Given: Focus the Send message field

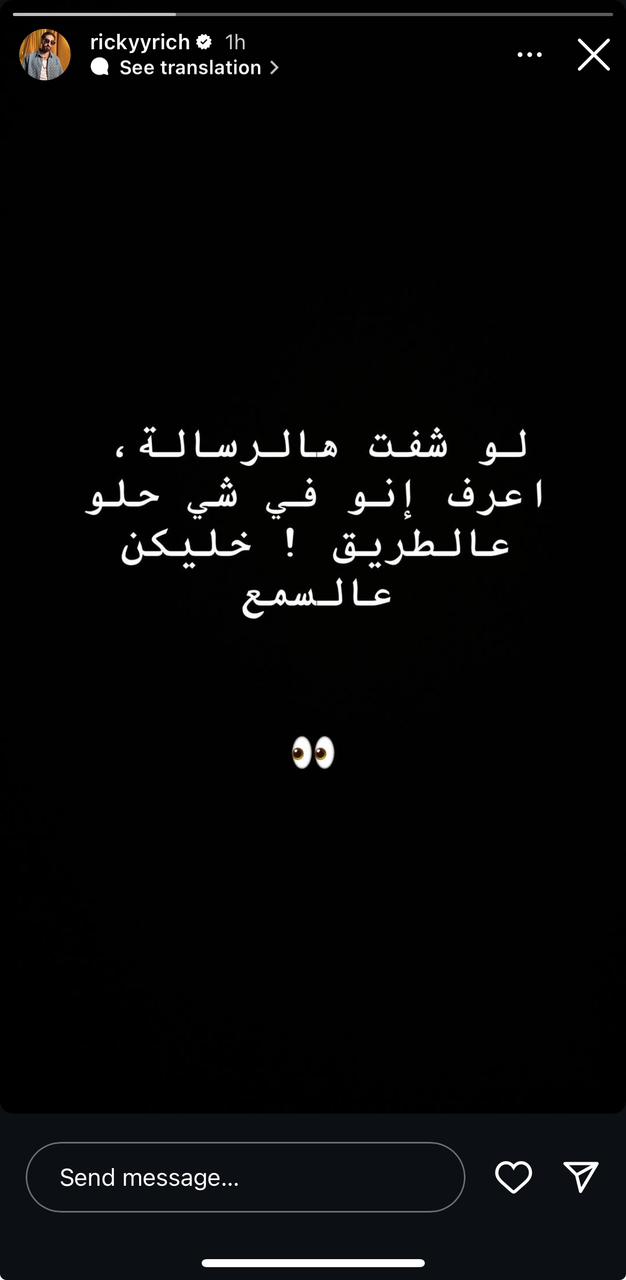Looking at the screenshot, I should coord(245,1177).
